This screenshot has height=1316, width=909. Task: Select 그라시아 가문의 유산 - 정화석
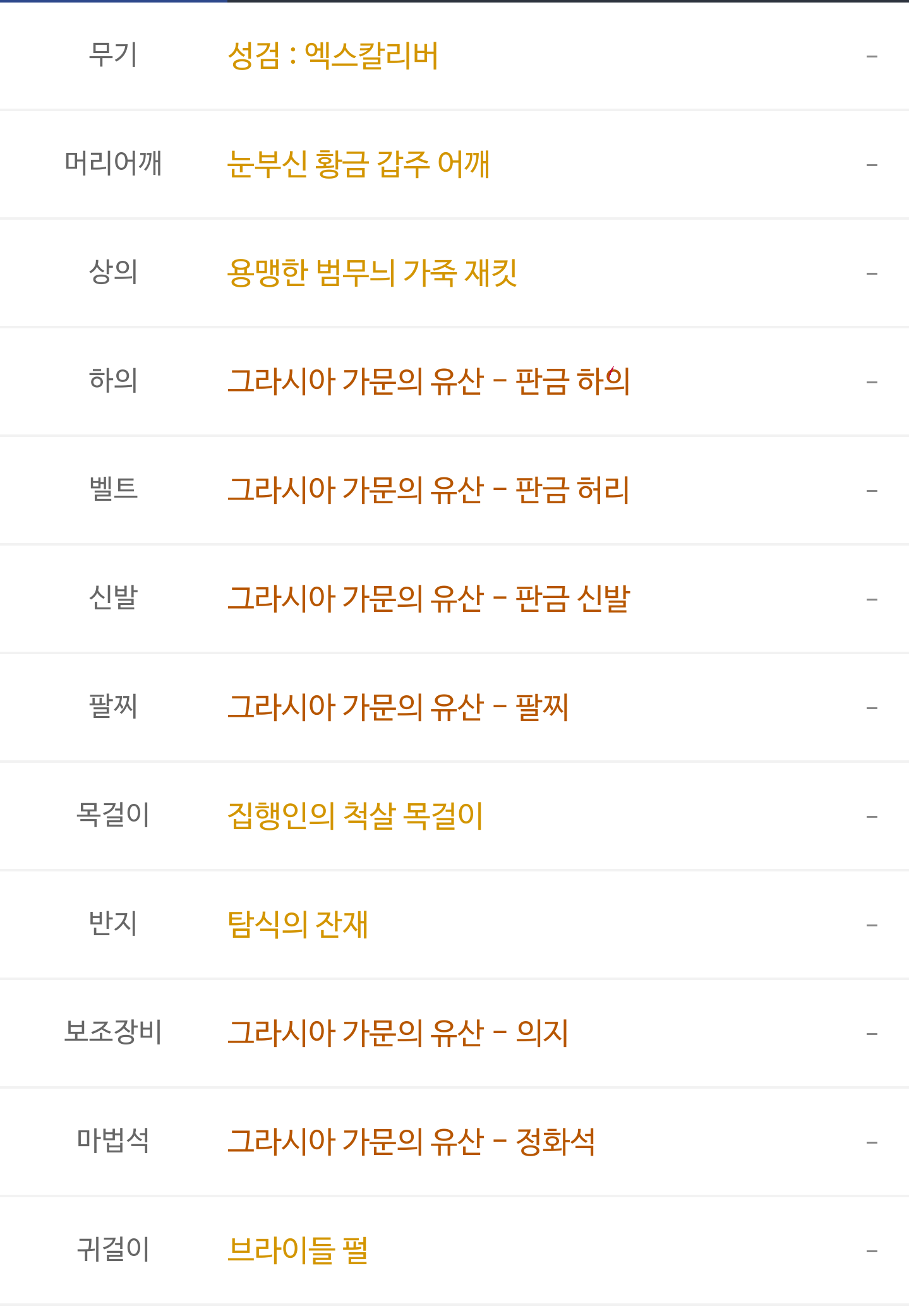coord(411,1142)
